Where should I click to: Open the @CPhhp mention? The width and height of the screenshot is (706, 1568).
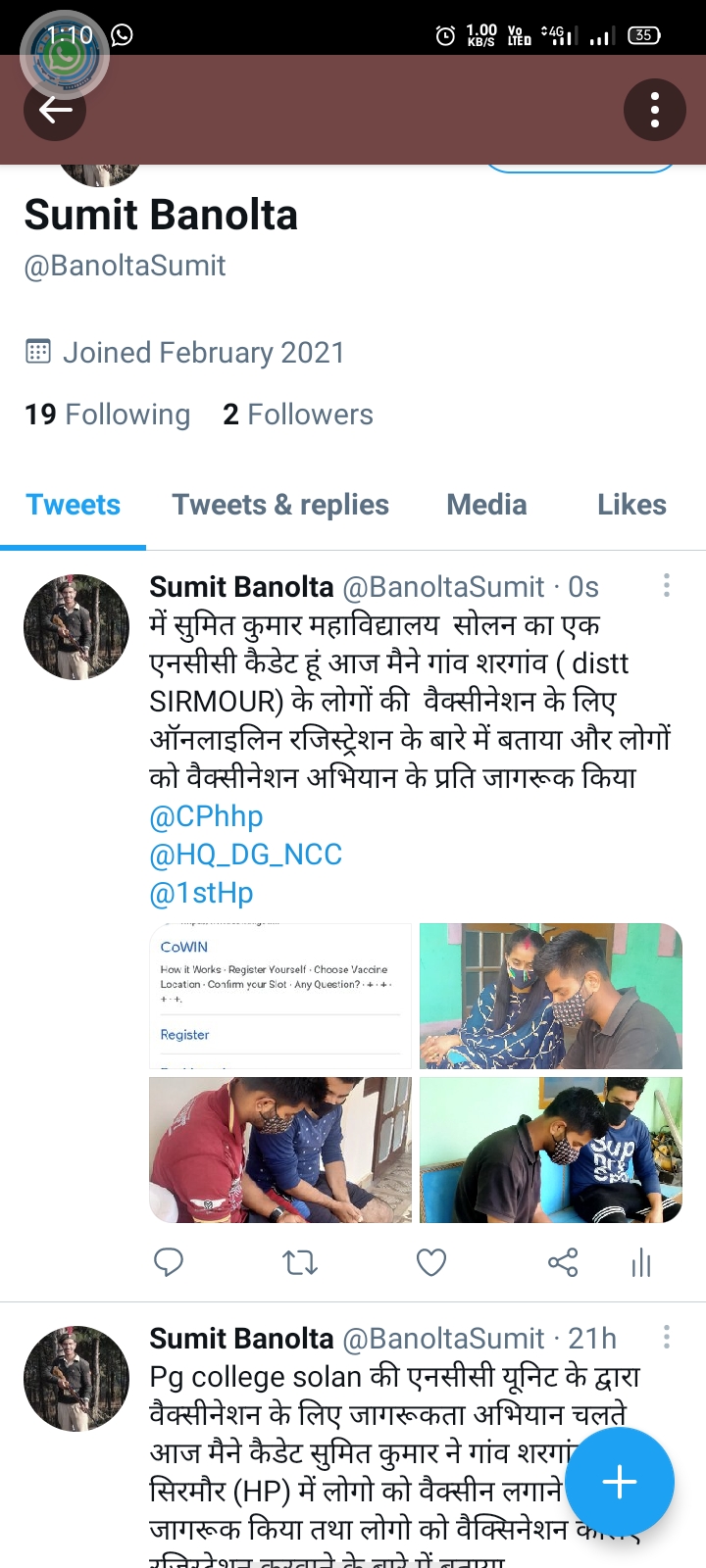click(x=206, y=816)
